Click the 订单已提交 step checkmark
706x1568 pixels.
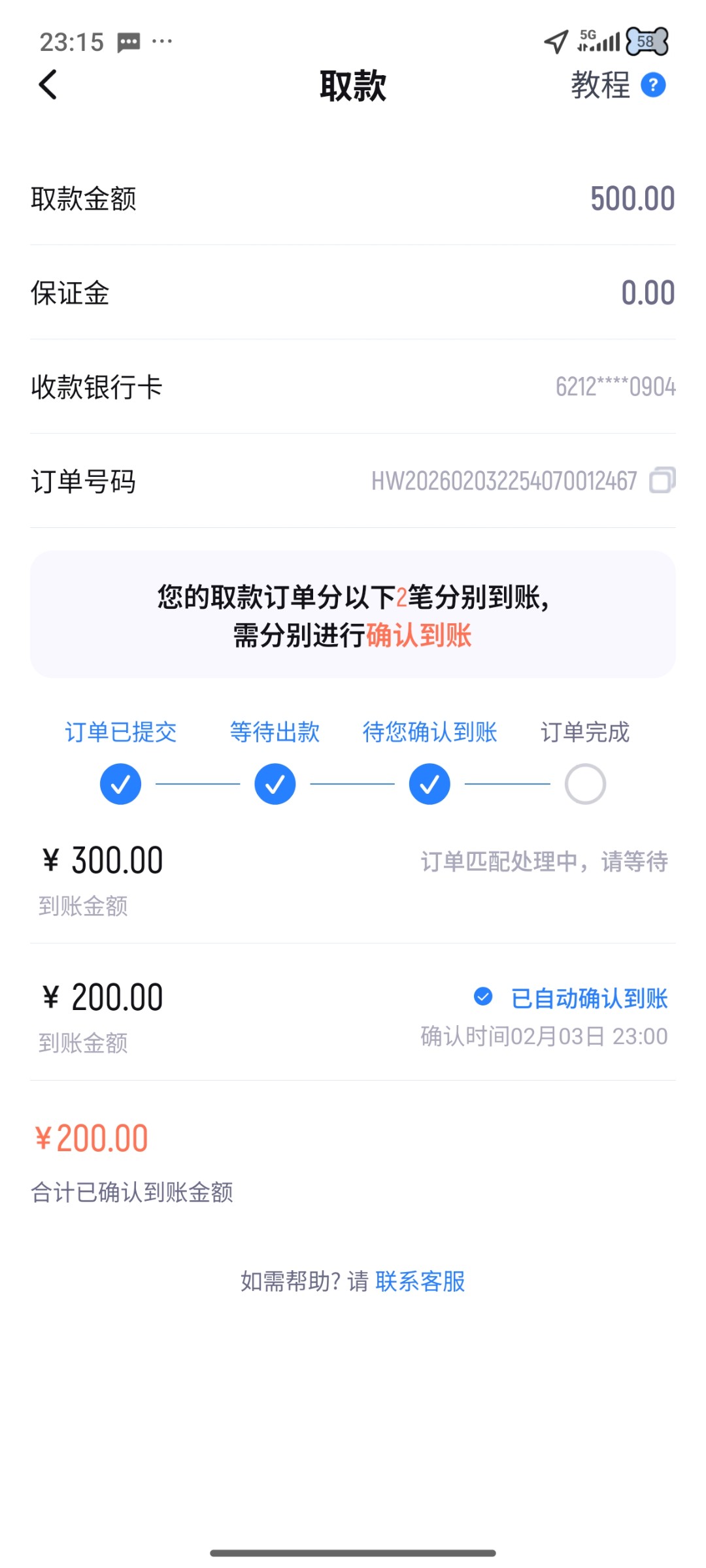click(x=120, y=783)
